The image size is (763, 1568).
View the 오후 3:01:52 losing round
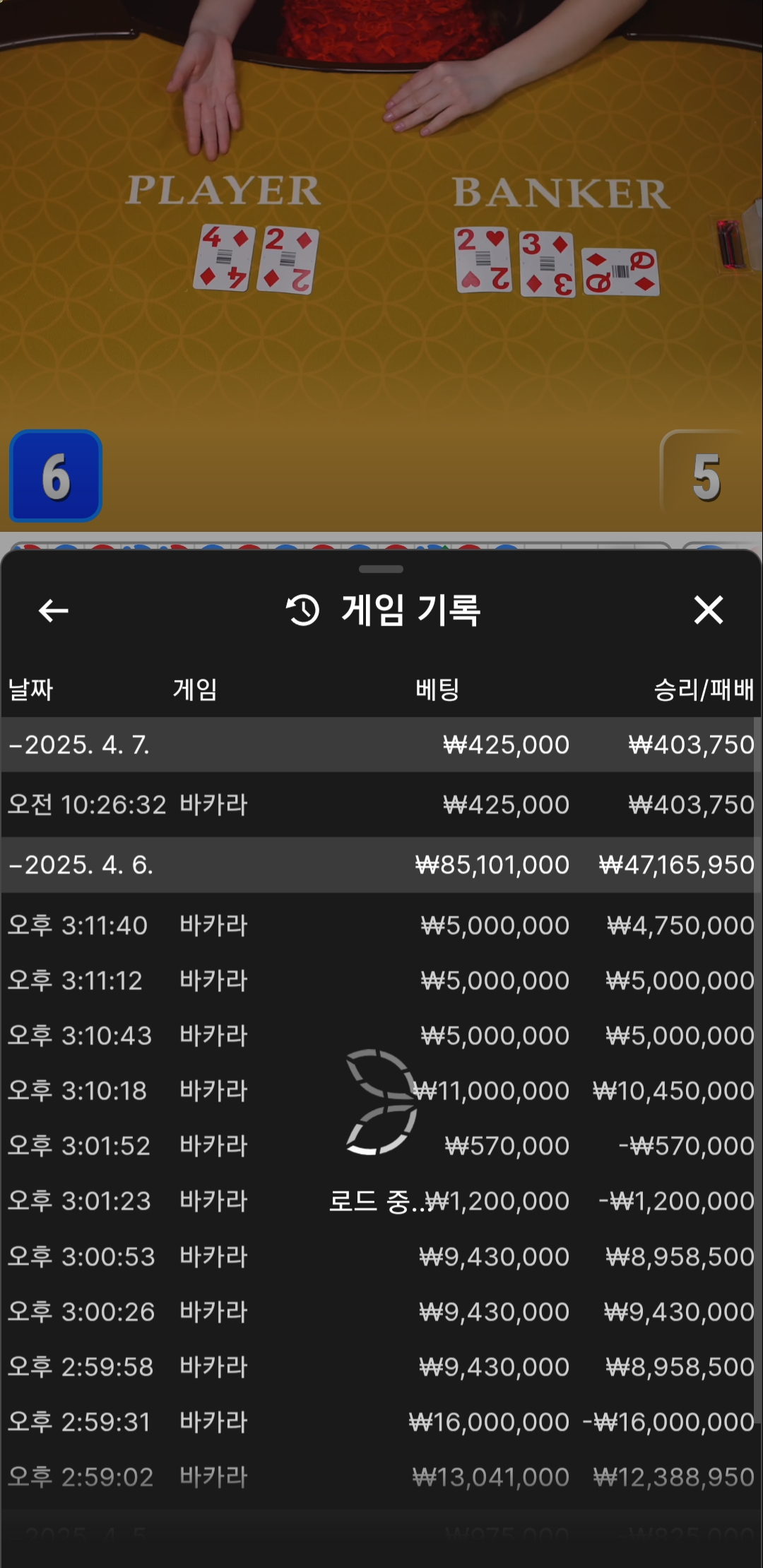pyautogui.click(x=381, y=1146)
